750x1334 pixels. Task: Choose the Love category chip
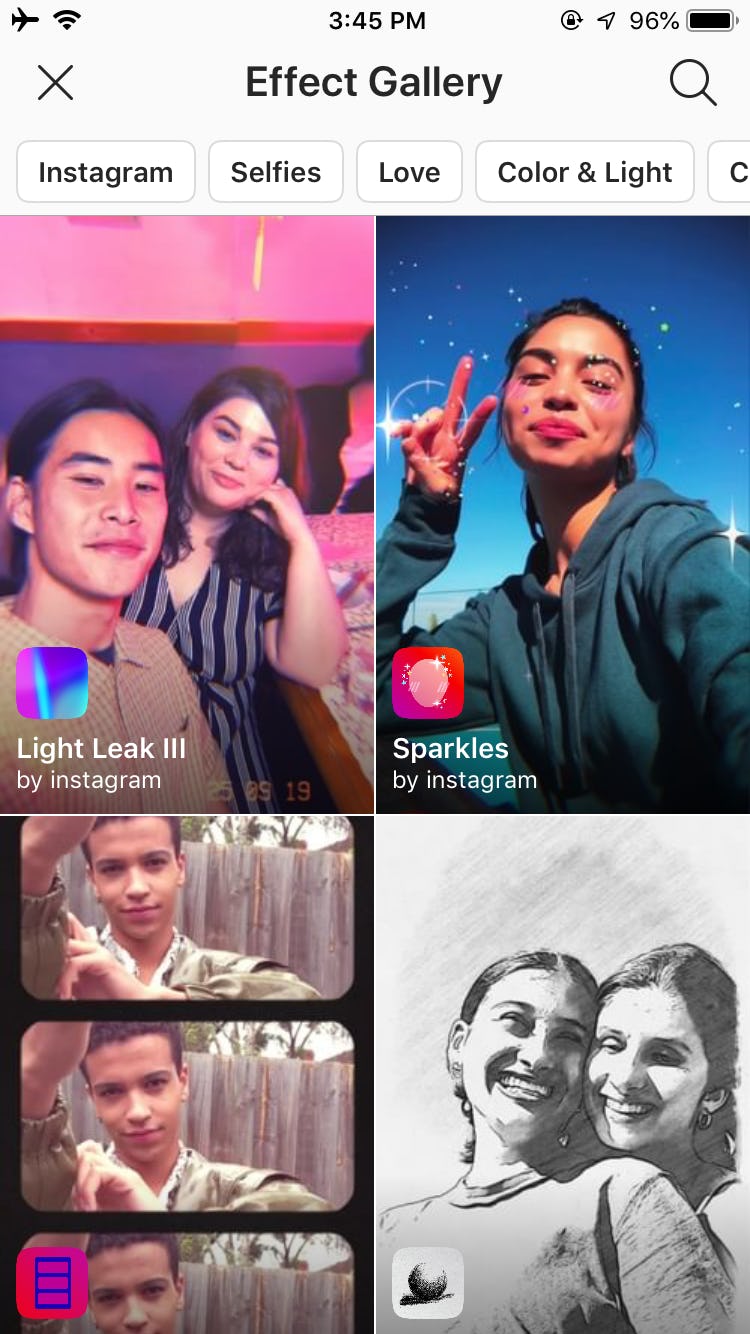click(409, 172)
